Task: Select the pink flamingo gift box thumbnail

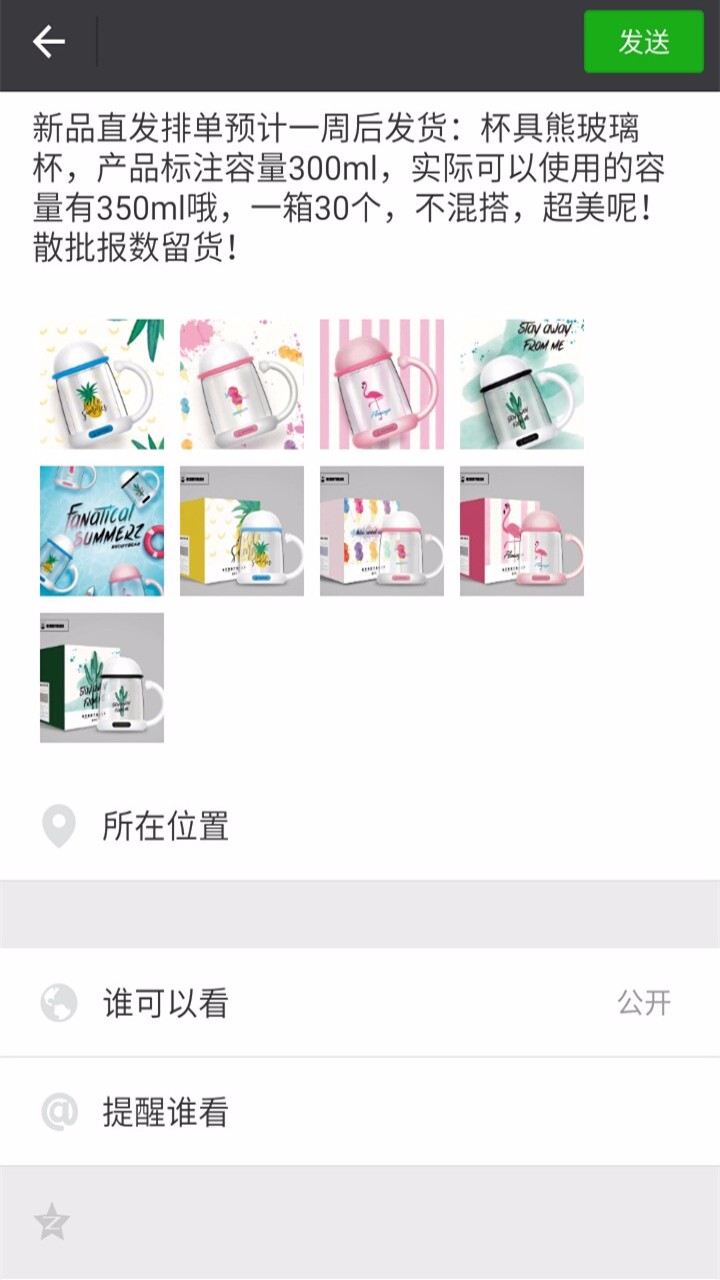Action: coord(522,530)
